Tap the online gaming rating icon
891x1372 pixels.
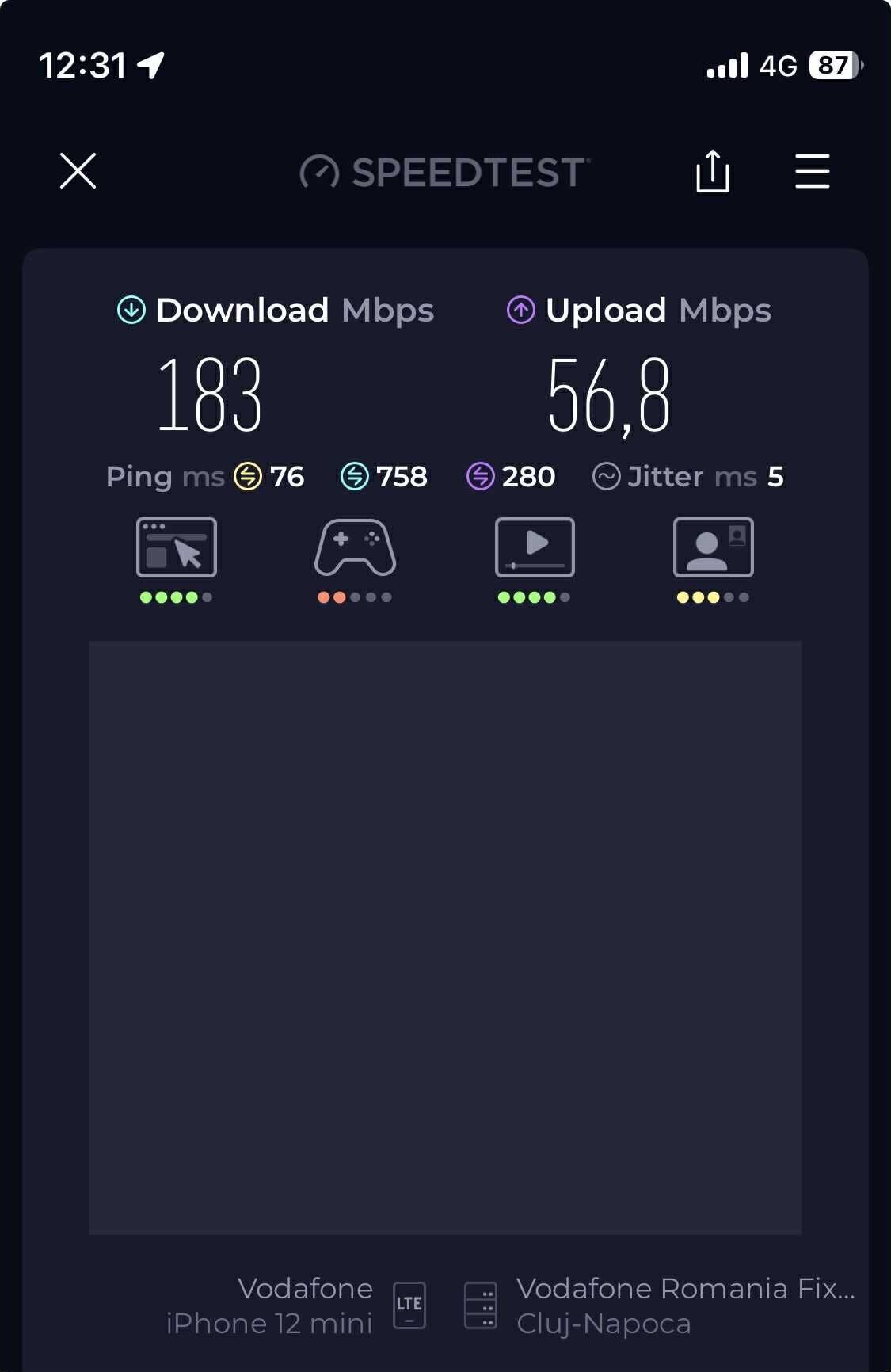tap(355, 547)
